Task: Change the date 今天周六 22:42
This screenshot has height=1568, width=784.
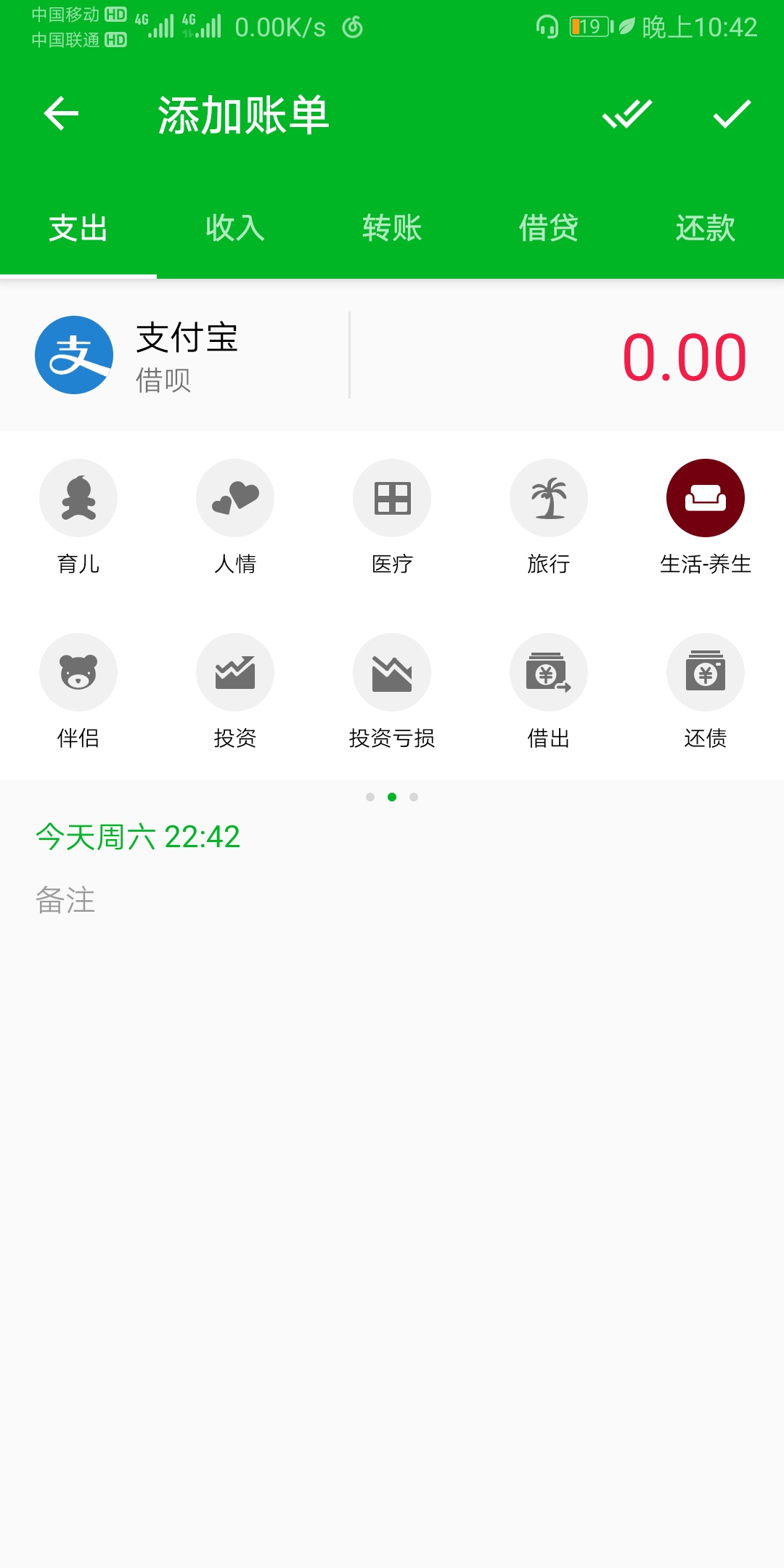Action: coord(138,837)
